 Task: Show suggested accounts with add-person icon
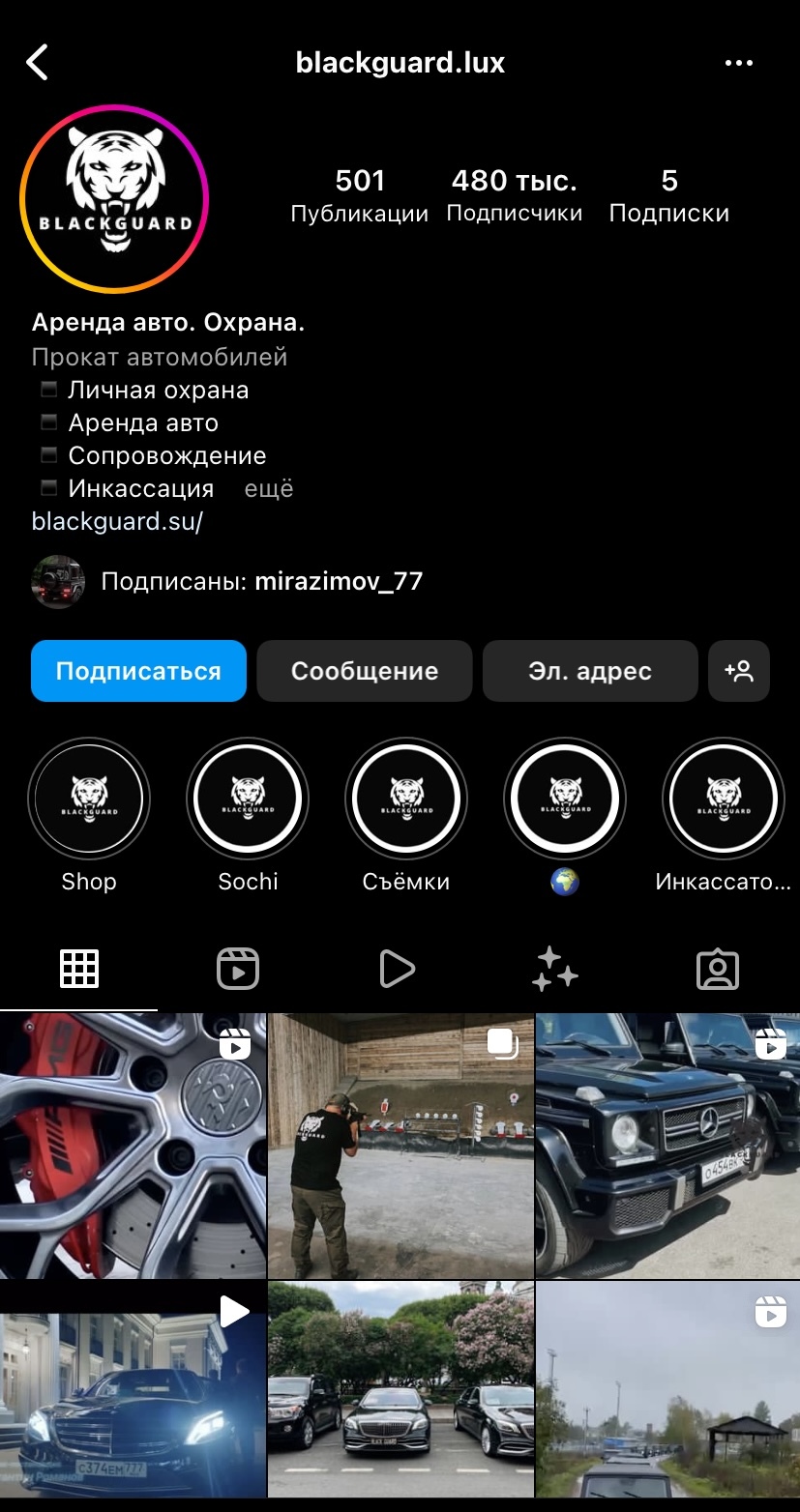739,671
